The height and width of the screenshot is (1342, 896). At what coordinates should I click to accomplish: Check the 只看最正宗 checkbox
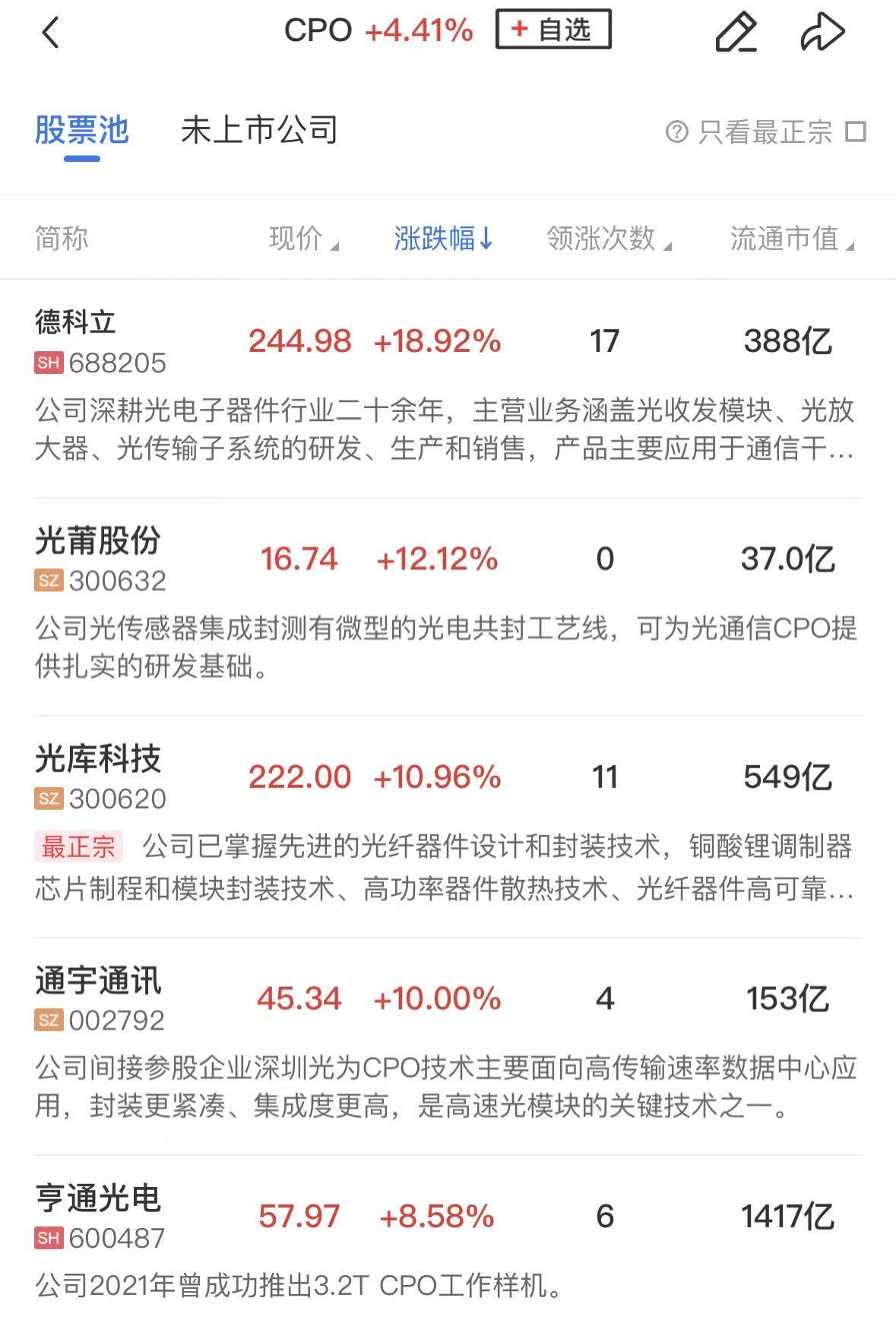point(856,131)
